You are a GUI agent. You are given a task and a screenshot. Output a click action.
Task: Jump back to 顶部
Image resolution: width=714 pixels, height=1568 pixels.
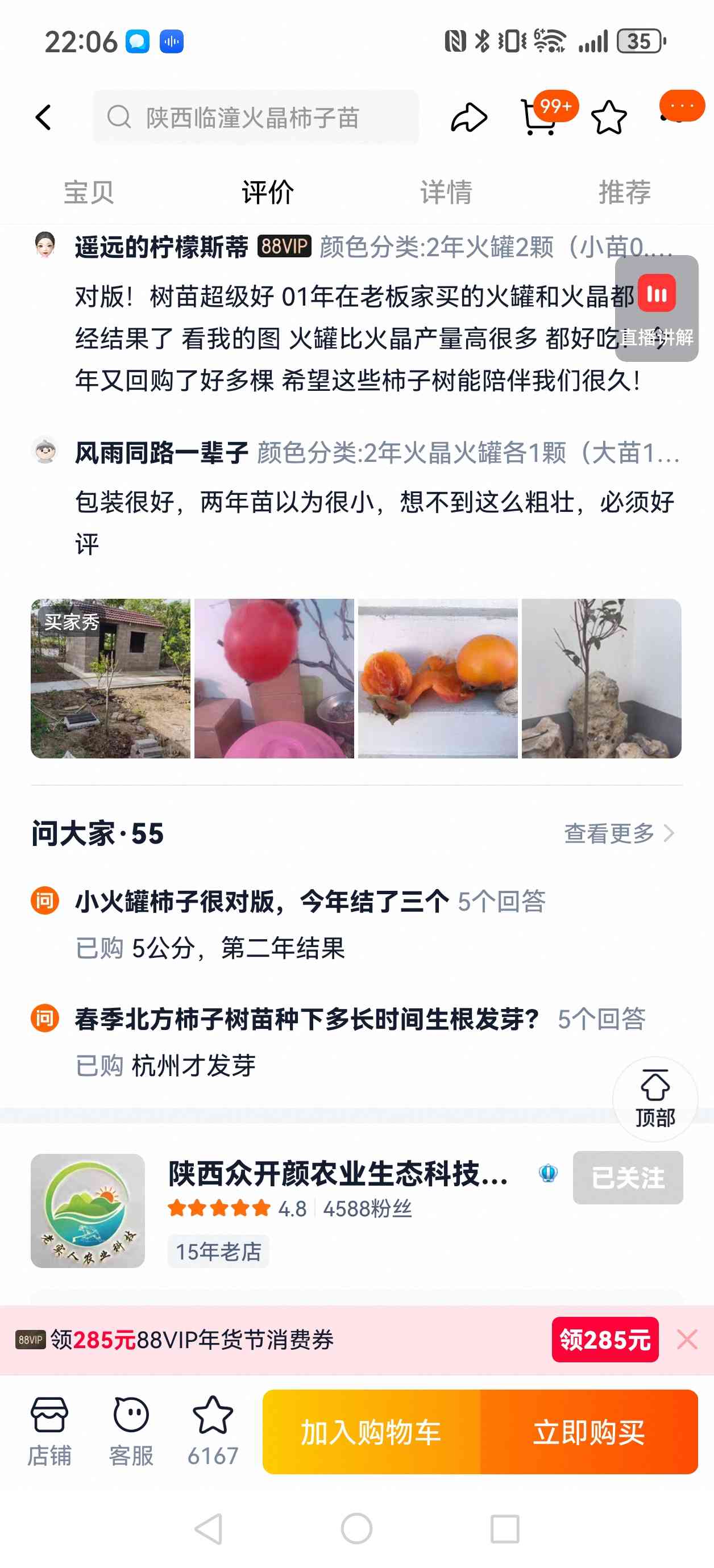tap(655, 1099)
